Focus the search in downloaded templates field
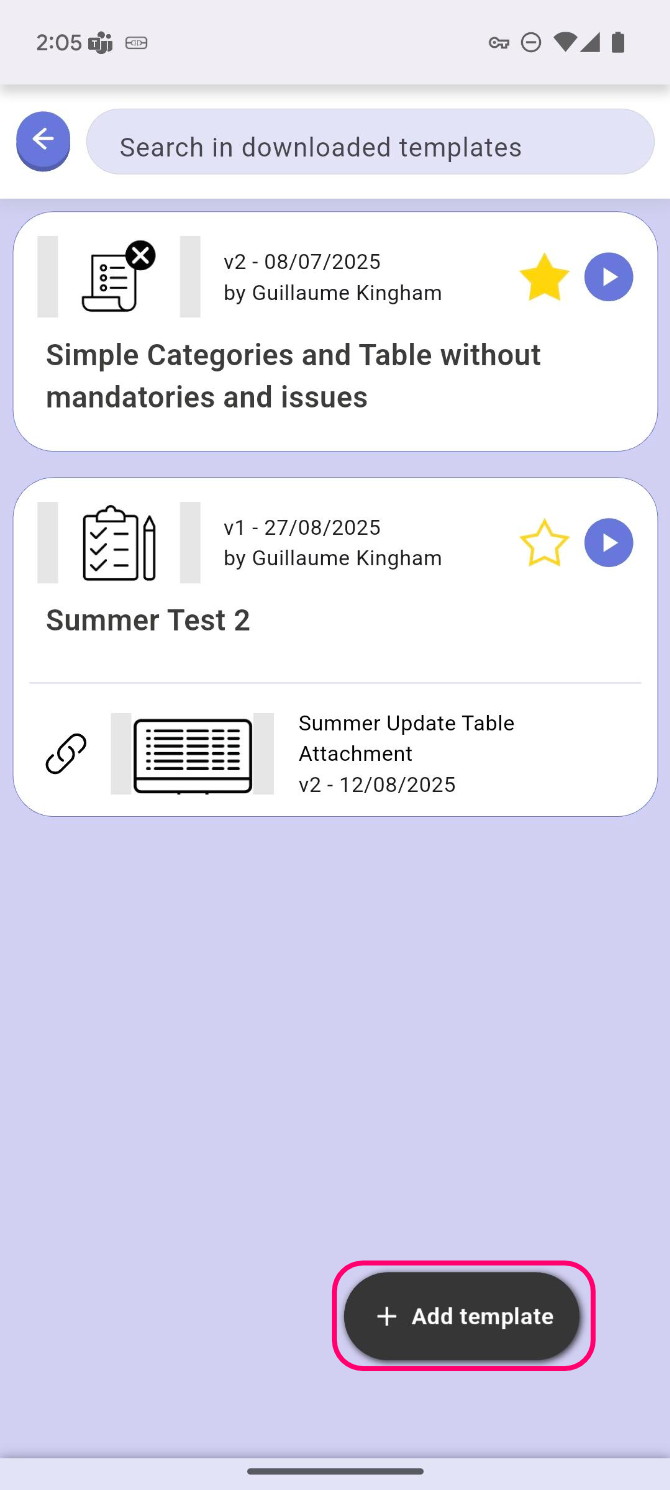 click(x=370, y=147)
